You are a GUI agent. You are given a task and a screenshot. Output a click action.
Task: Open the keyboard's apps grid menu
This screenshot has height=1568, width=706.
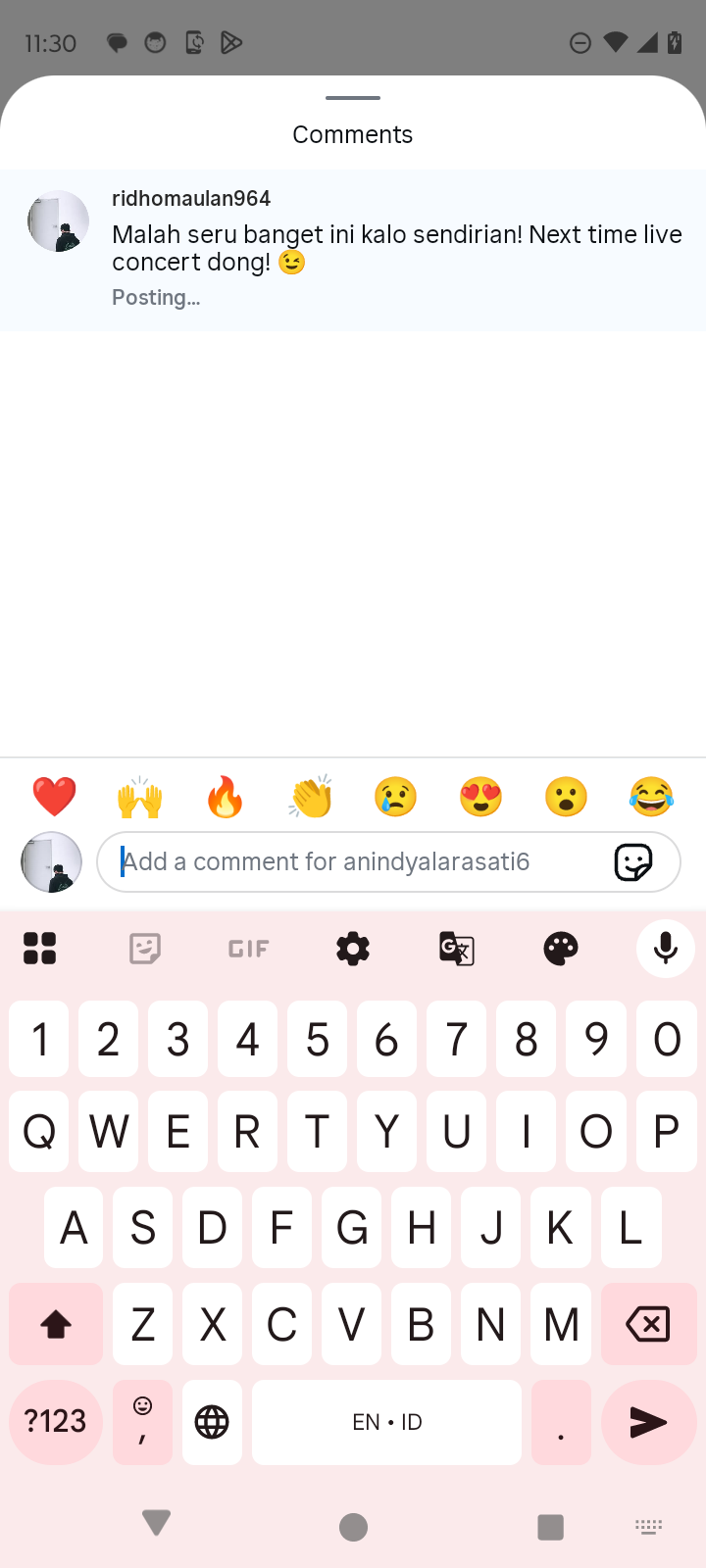coord(40,949)
